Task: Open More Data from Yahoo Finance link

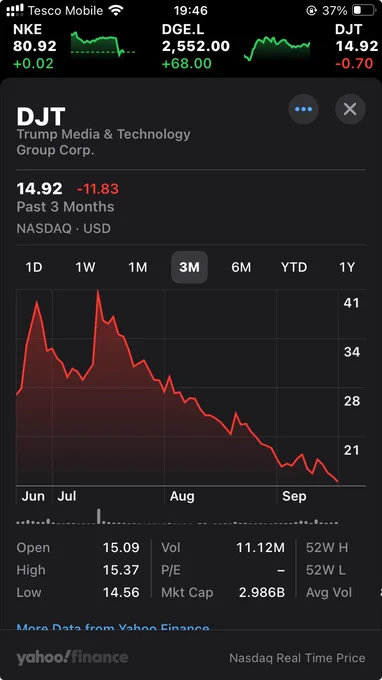Action: pos(113,627)
